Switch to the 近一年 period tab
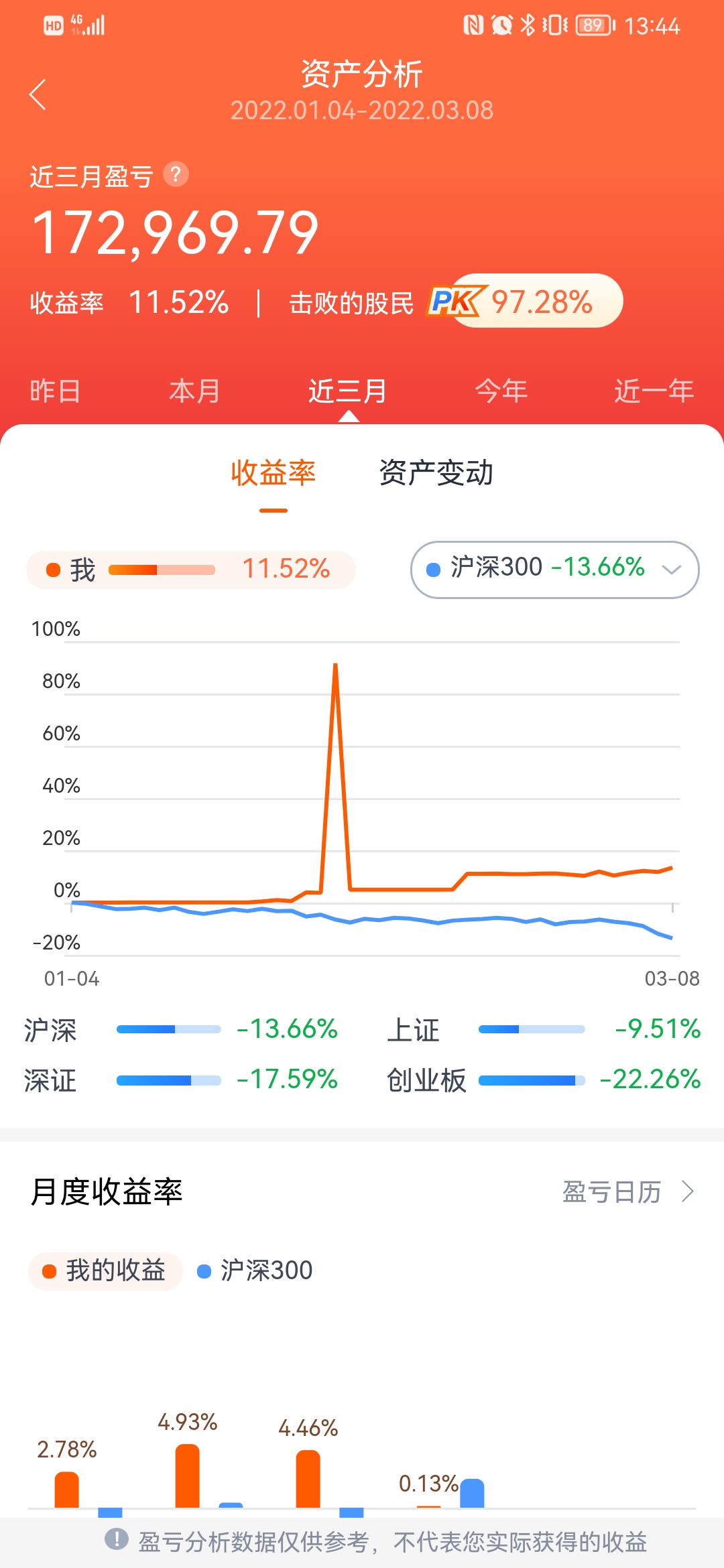This screenshot has height=1568, width=724. [x=654, y=391]
